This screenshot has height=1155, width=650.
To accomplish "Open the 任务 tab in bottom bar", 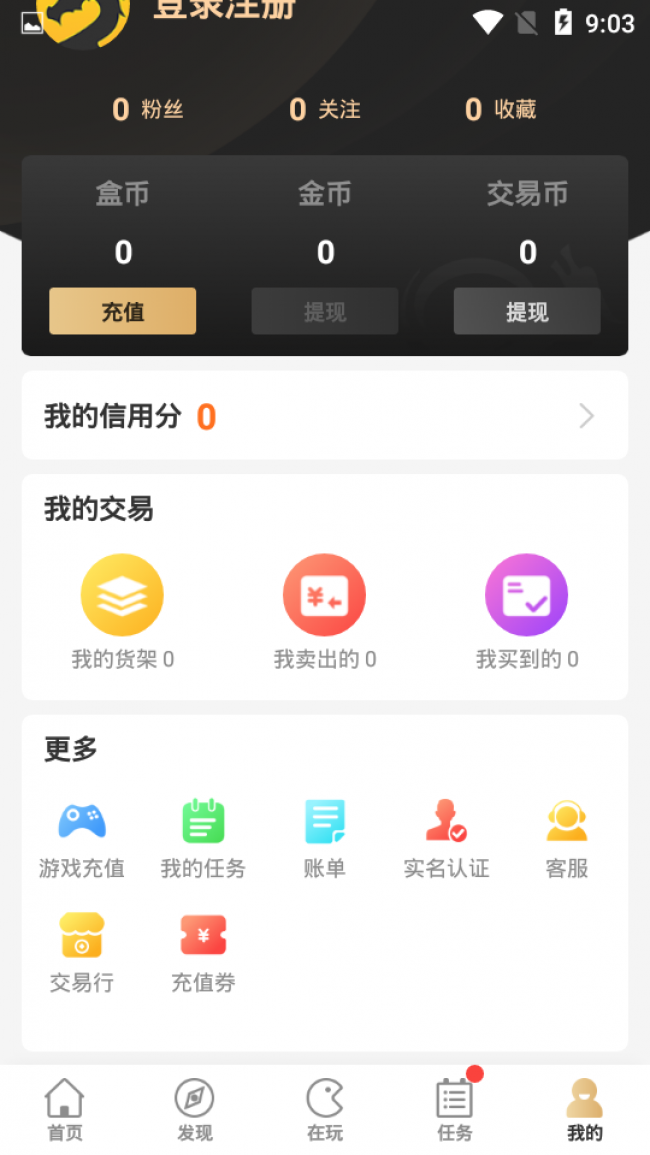I will [455, 1110].
